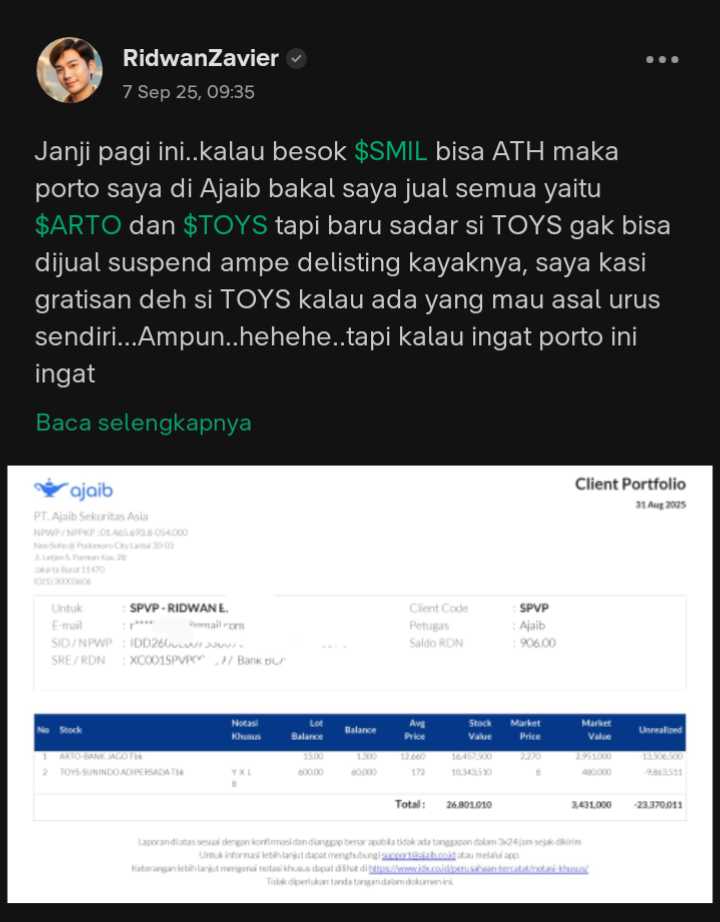Open the $SMIL stock ticker
This screenshot has height=922, width=720.
tap(391, 153)
